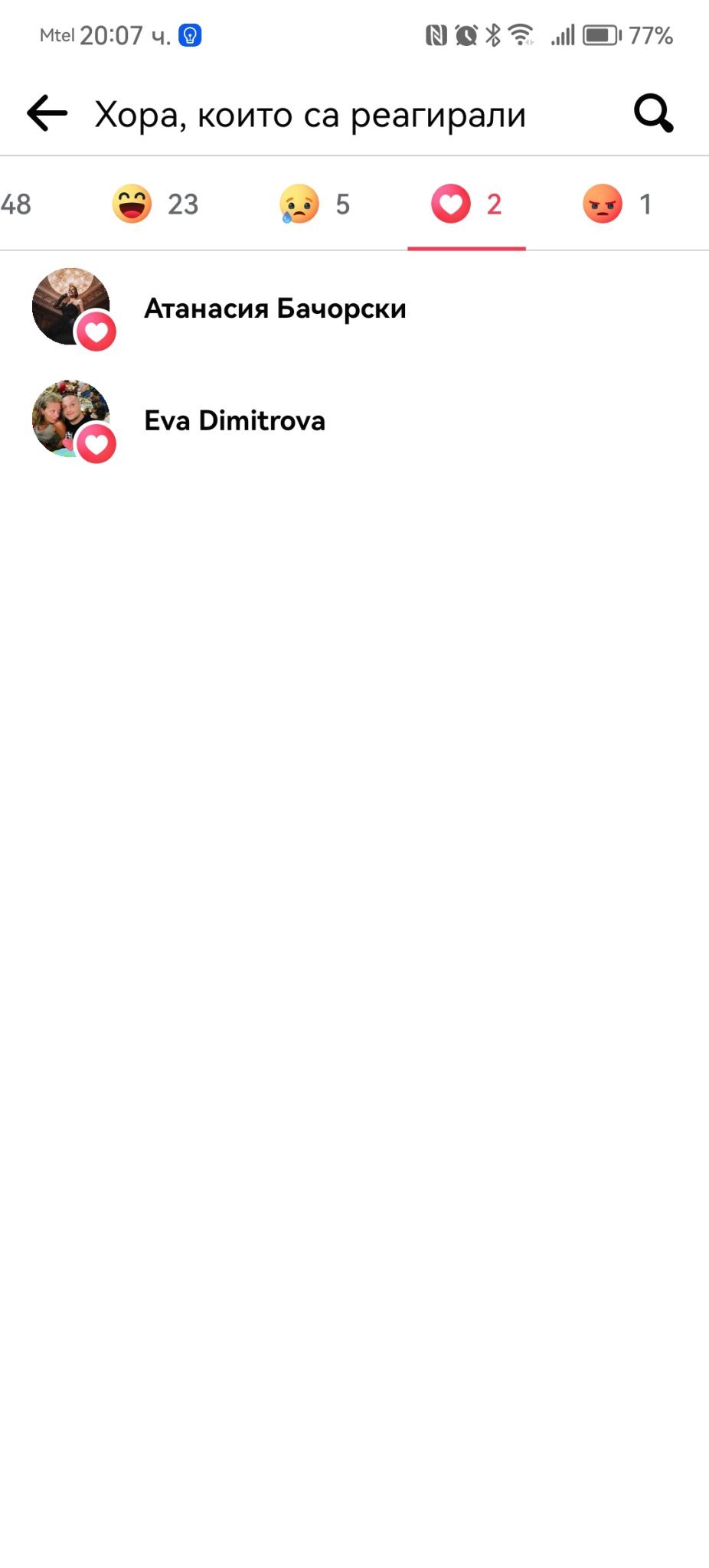The height and width of the screenshot is (1568, 709).
Task: Go back from the reactions list
Action: point(47,114)
